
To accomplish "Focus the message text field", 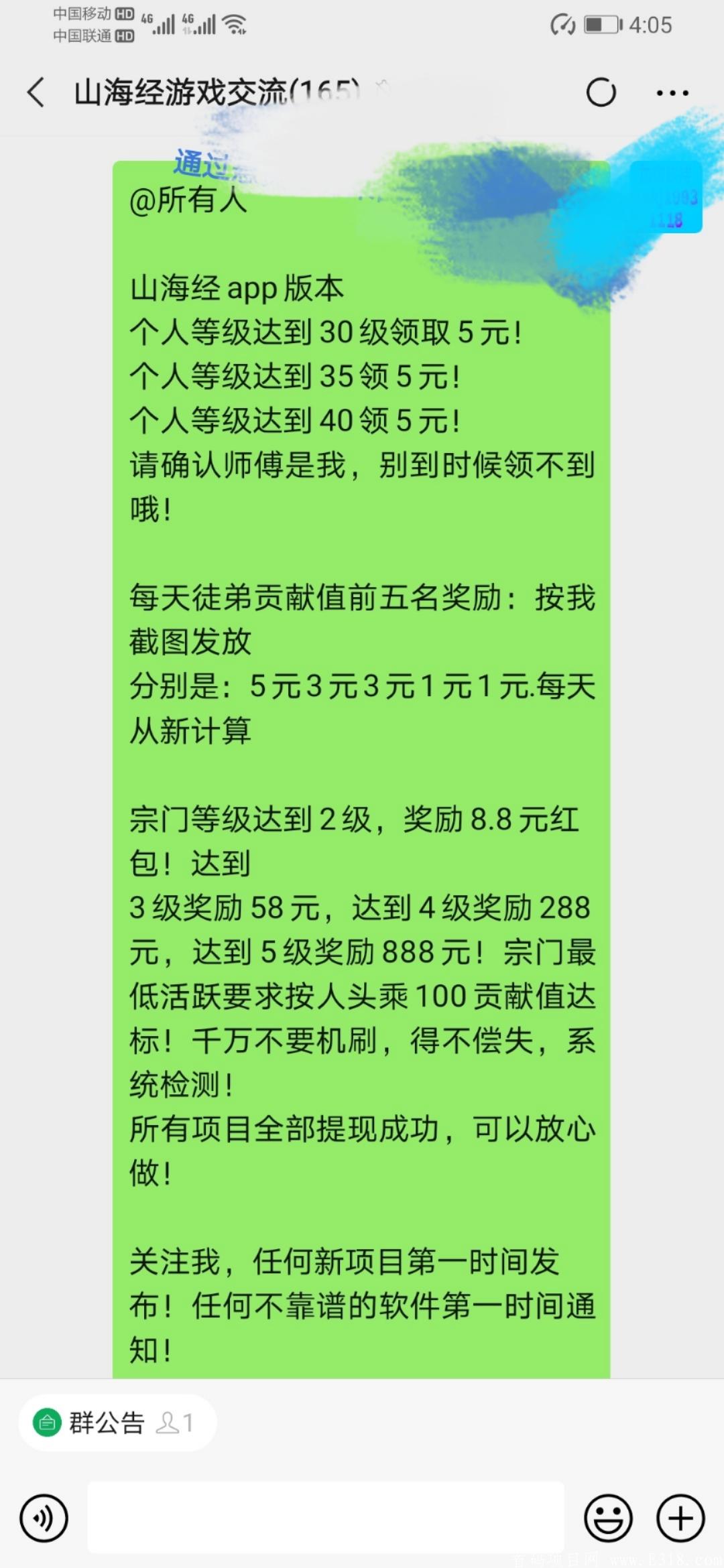I will click(326, 1518).
